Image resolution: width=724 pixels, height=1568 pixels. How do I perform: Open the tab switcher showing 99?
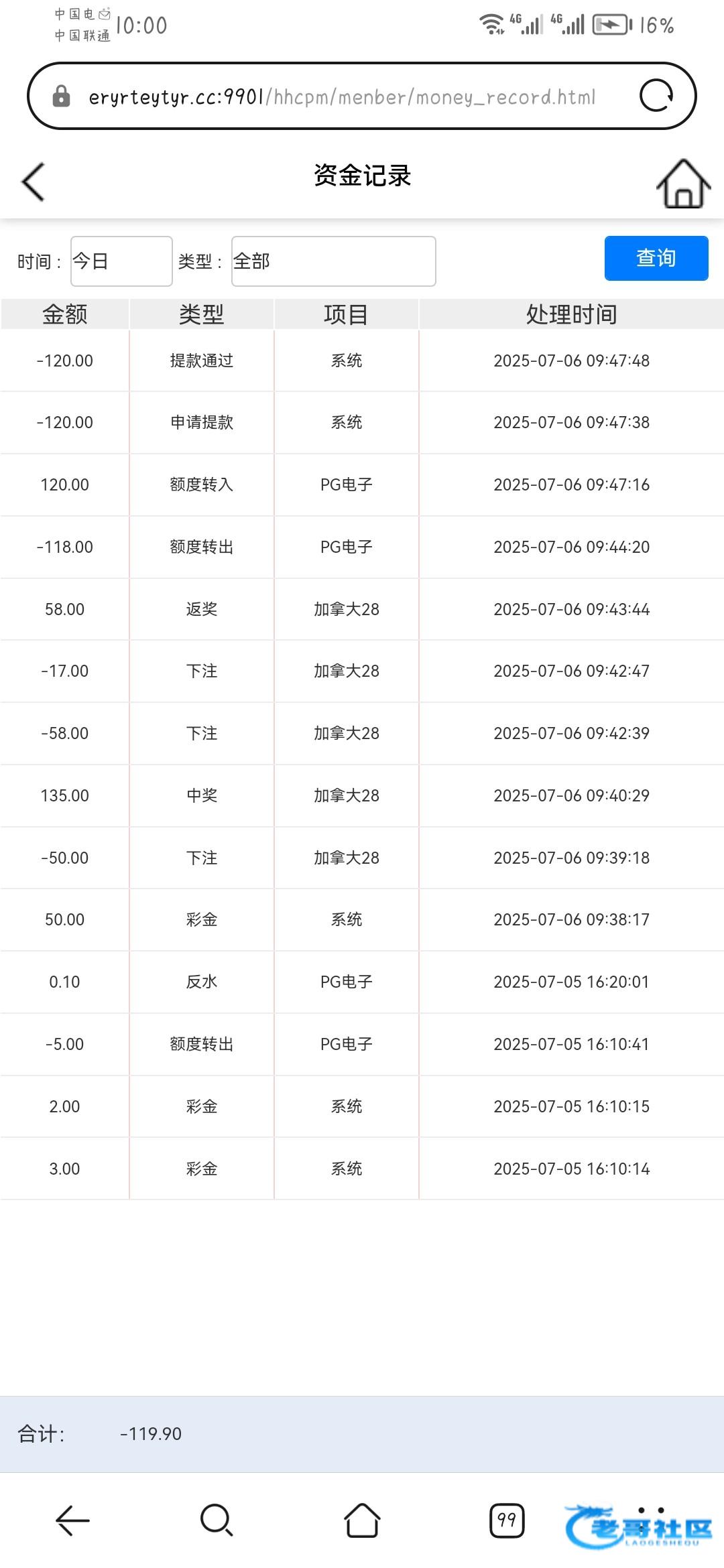click(x=507, y=1520)
